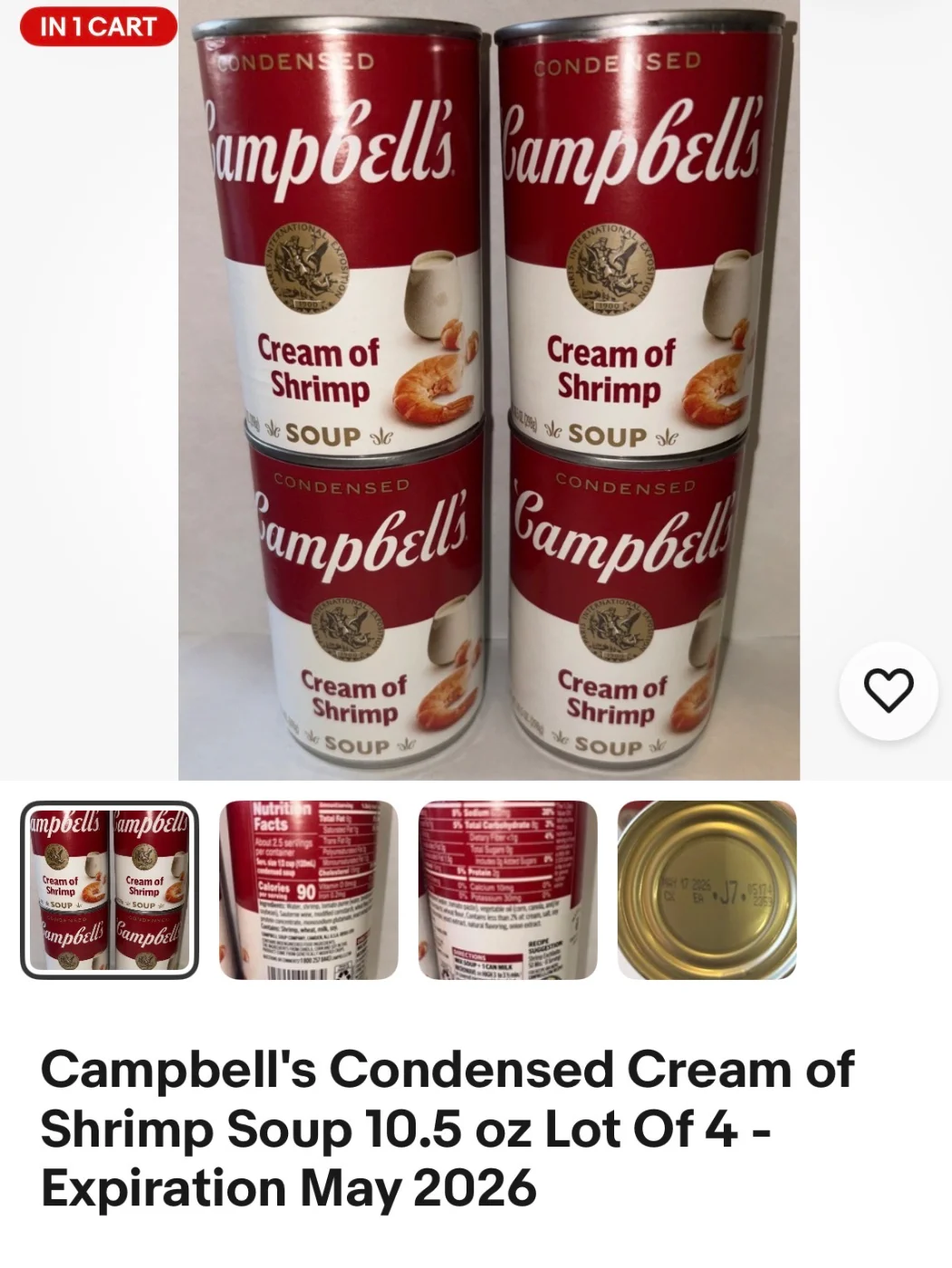This screenshot has height=1268, width=952.
Task: Open the can bottom expiration date thumbnail
Action: (707, 889)
